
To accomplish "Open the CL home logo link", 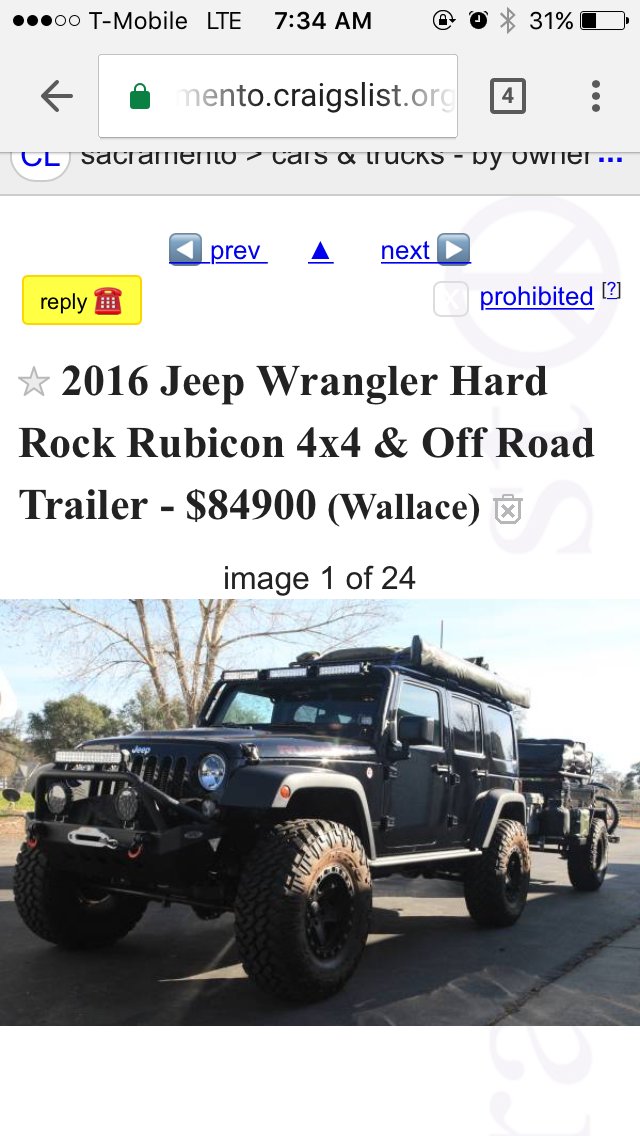I will tap(41, 161).
